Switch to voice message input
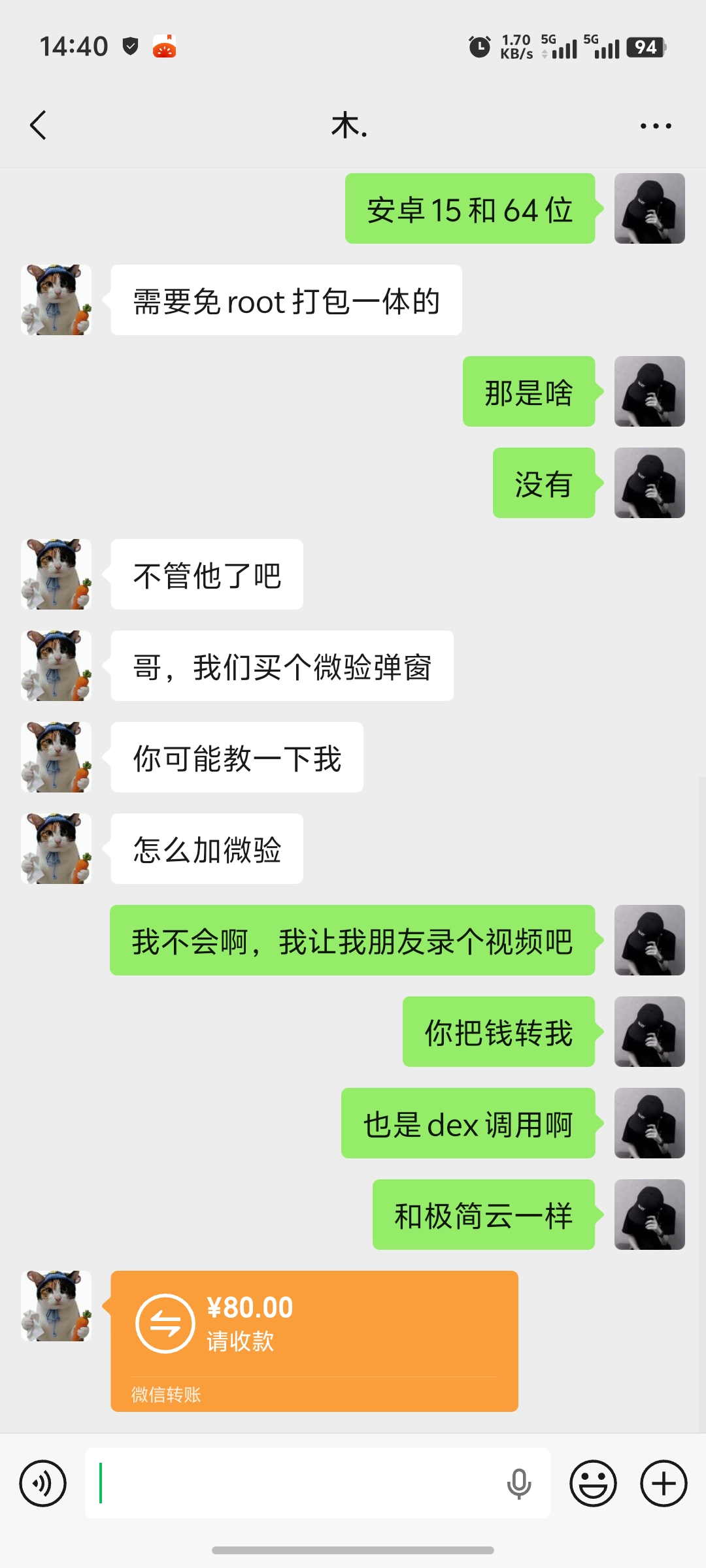Screen dimensions: 706x1568 click(x=43, y=1483)
